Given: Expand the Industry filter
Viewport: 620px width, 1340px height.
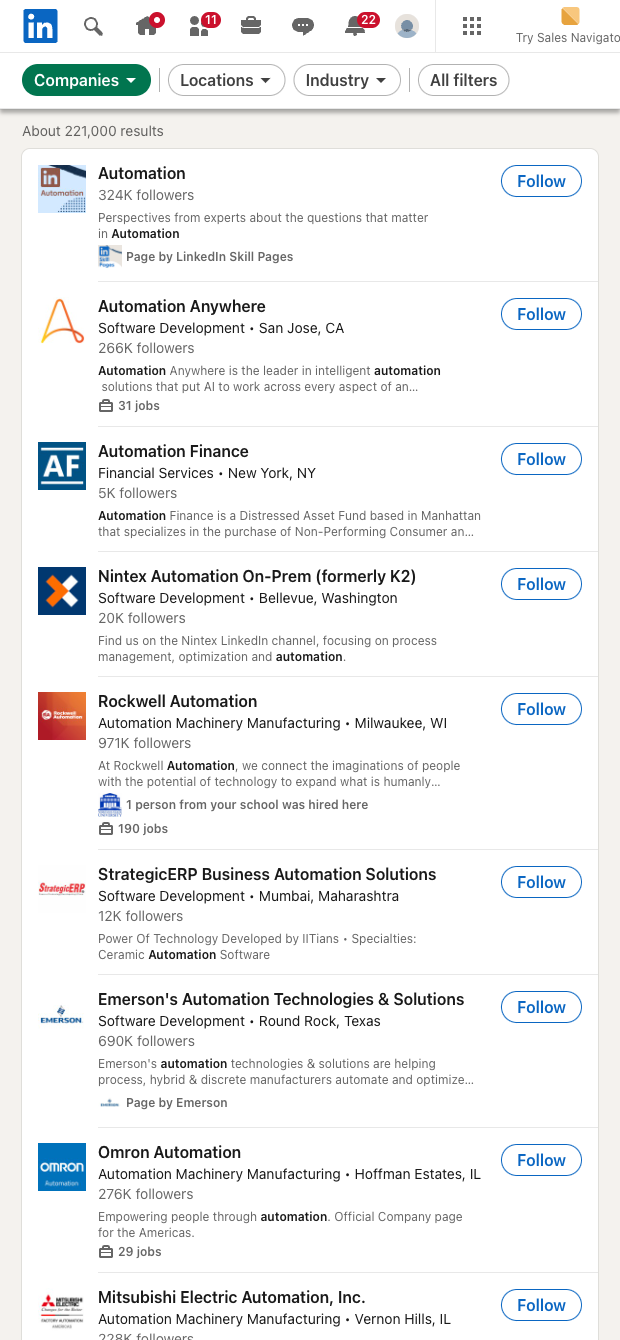Looking at the screenshot, I should click(346, 80).
